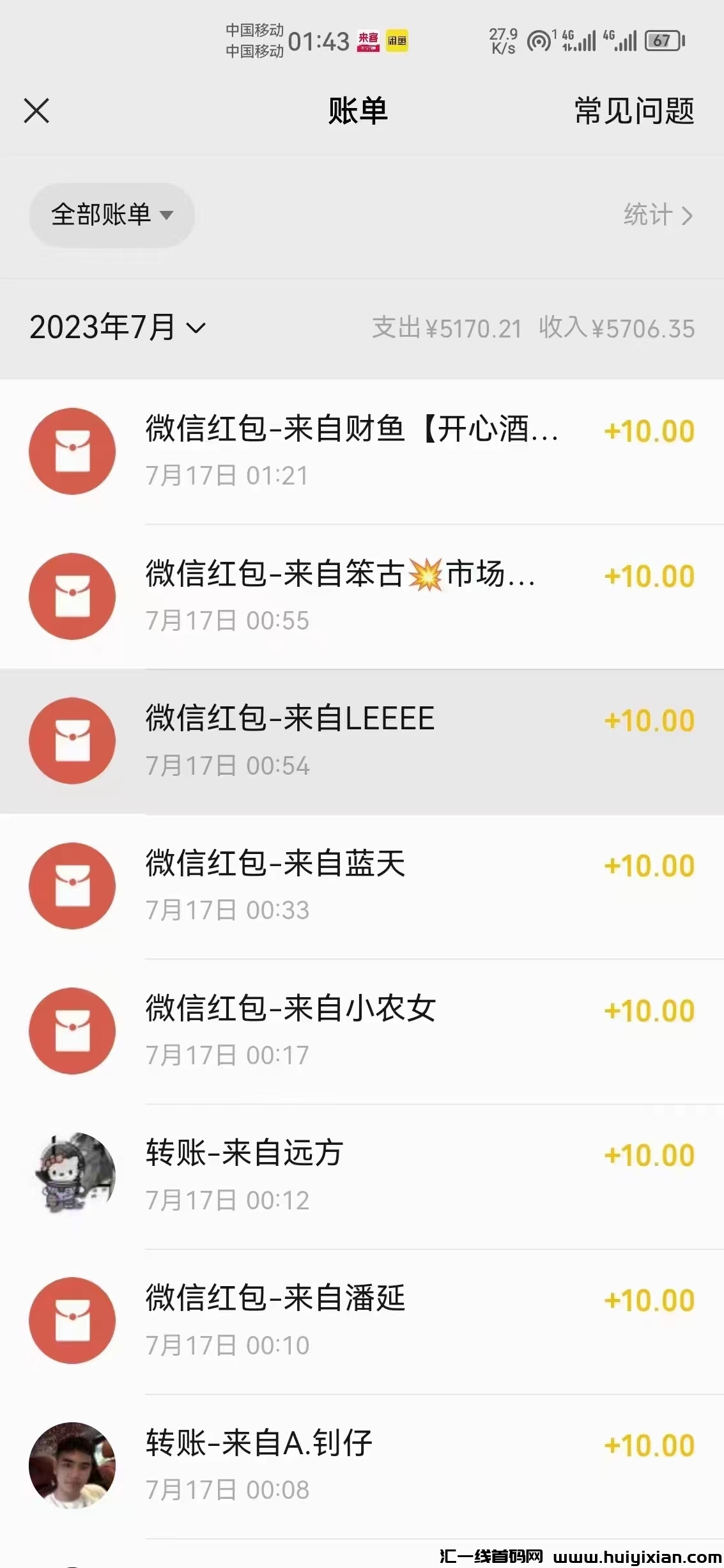Close the 账单 bill page
Screen dimensions: 724x1568
click(36, 111)
